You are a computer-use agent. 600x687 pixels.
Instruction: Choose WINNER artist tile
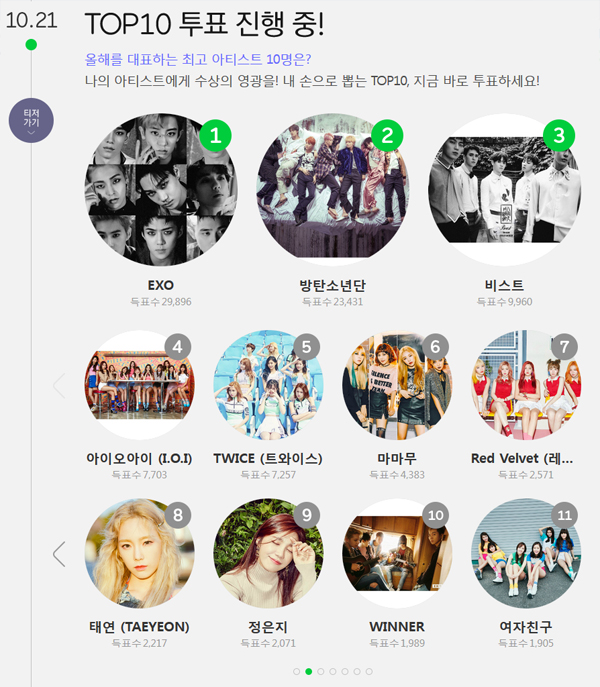[397, 554]
